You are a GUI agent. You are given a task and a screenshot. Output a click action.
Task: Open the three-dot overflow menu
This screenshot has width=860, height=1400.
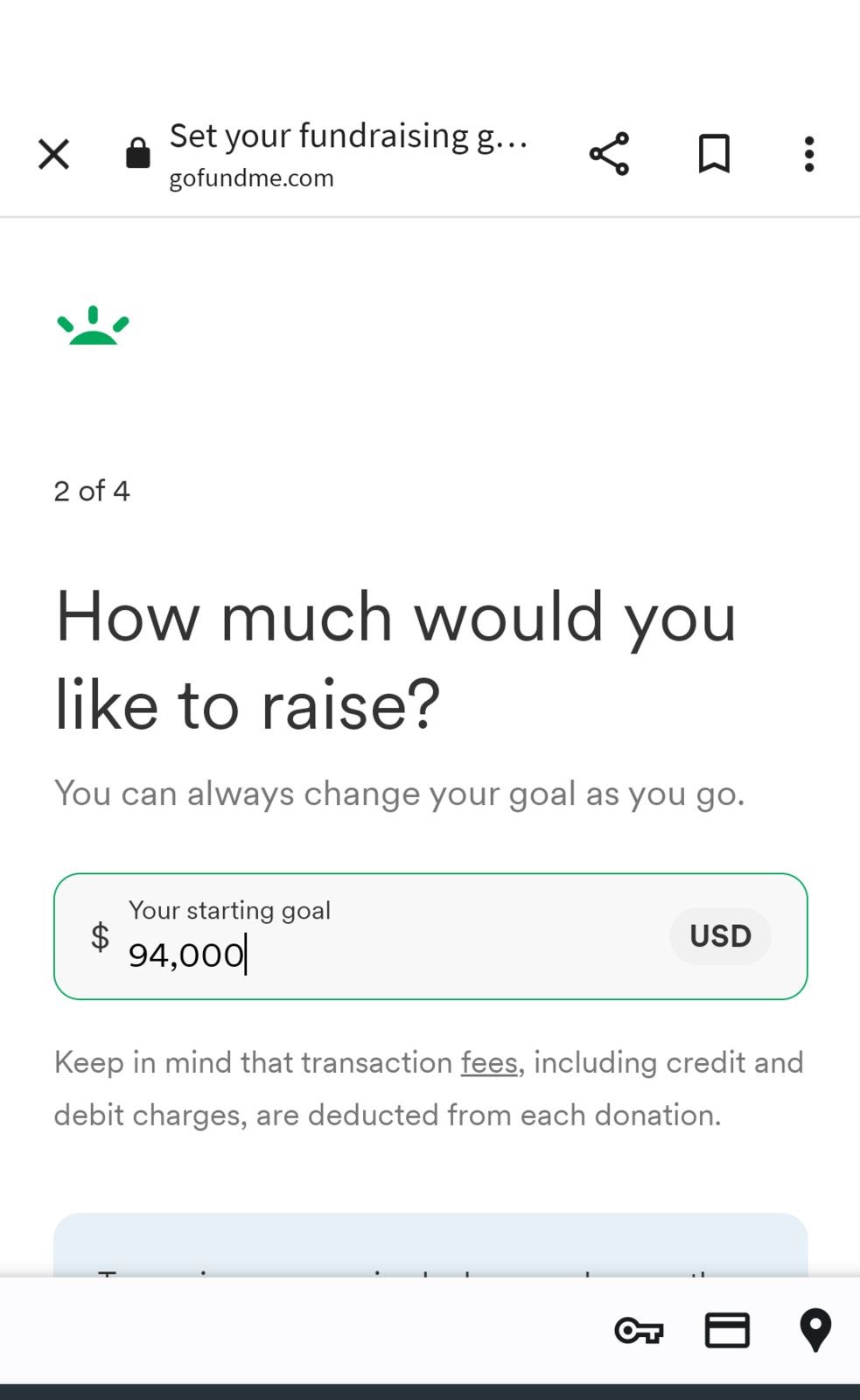(x=809, y=154)
